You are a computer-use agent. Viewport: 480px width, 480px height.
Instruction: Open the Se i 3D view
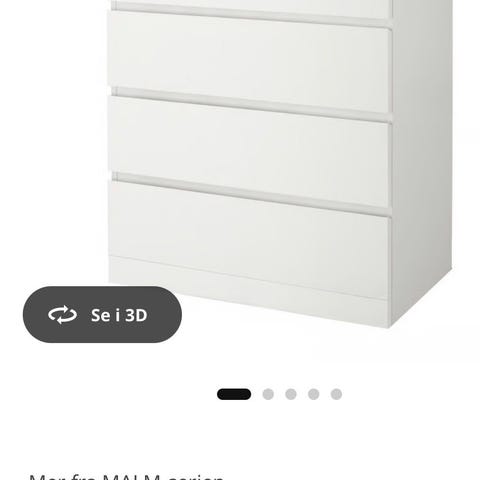point(102,314)
